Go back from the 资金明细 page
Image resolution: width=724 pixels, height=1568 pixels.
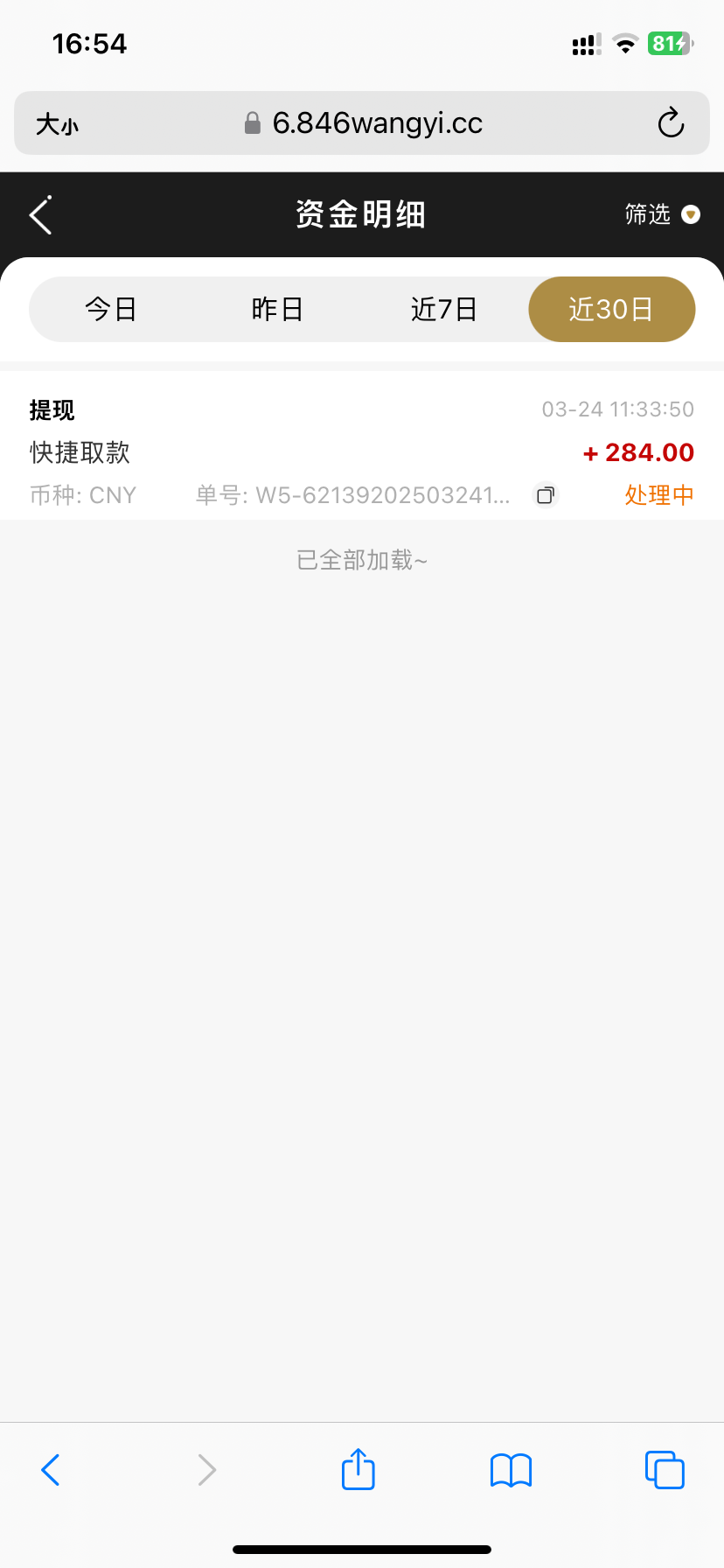click(41, 215)
